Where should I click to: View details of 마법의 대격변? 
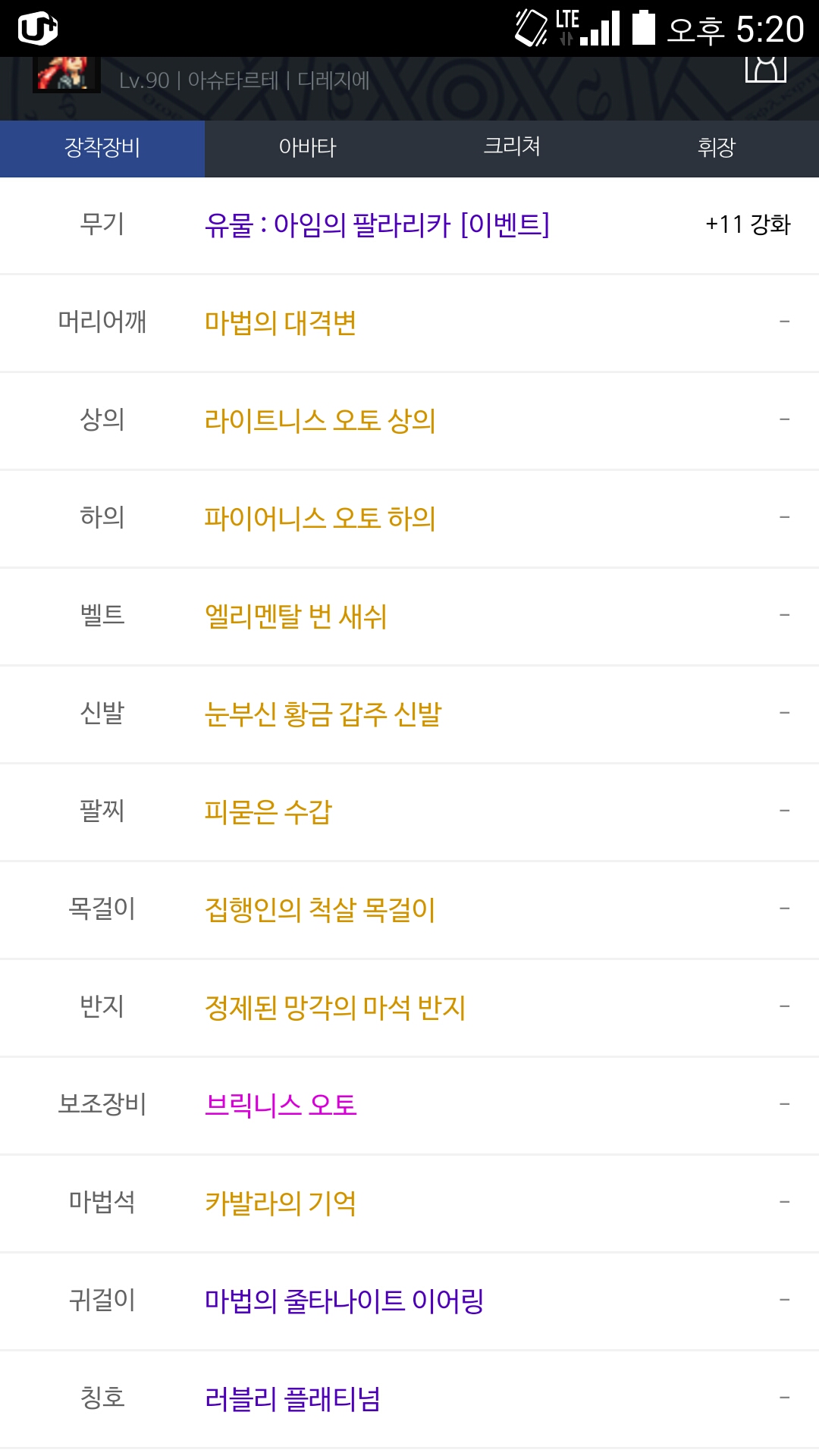pyautogui.click(x=281, y=323)
